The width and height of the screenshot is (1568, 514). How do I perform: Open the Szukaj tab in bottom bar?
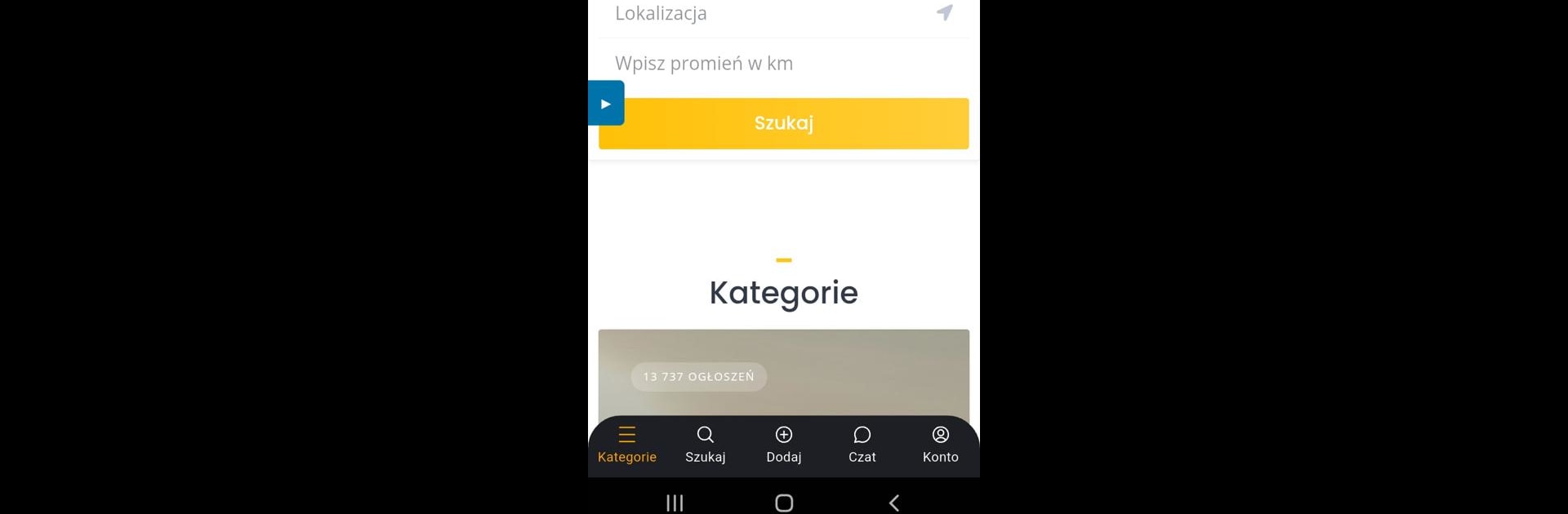point(705,445)
